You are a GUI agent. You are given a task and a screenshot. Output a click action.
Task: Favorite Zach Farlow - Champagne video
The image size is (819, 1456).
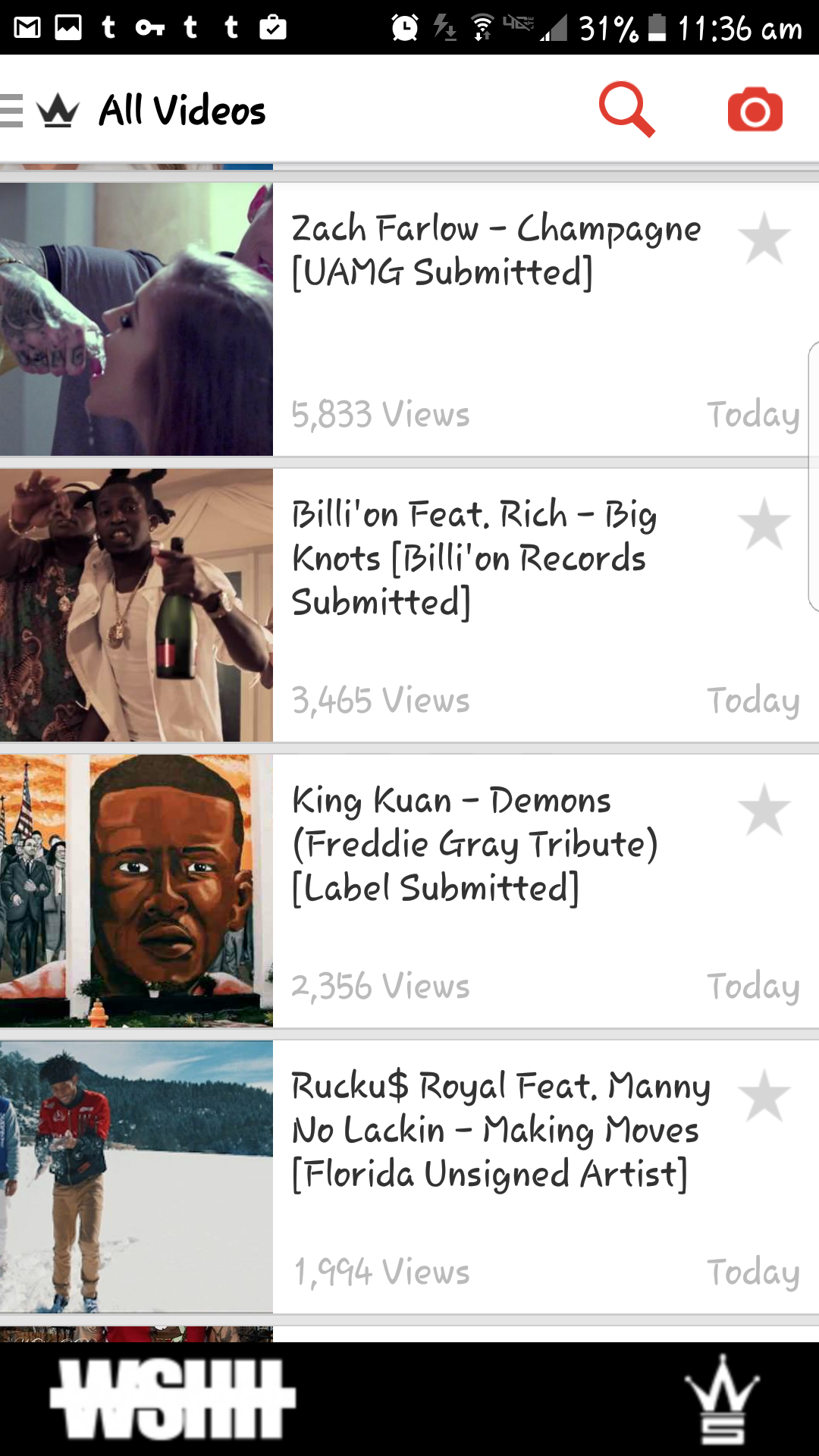(764, 239)
